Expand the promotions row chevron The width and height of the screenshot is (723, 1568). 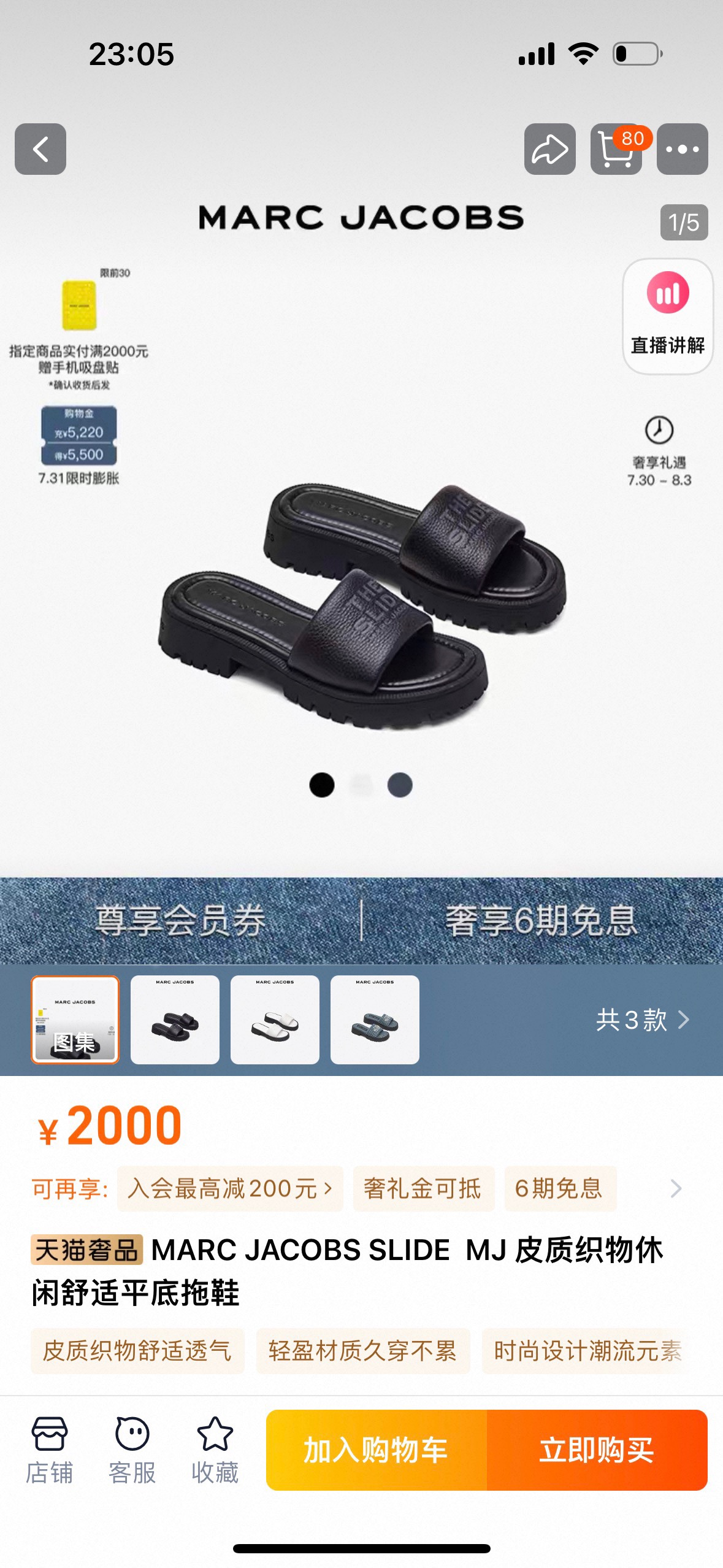click(x=676, y=1188)
